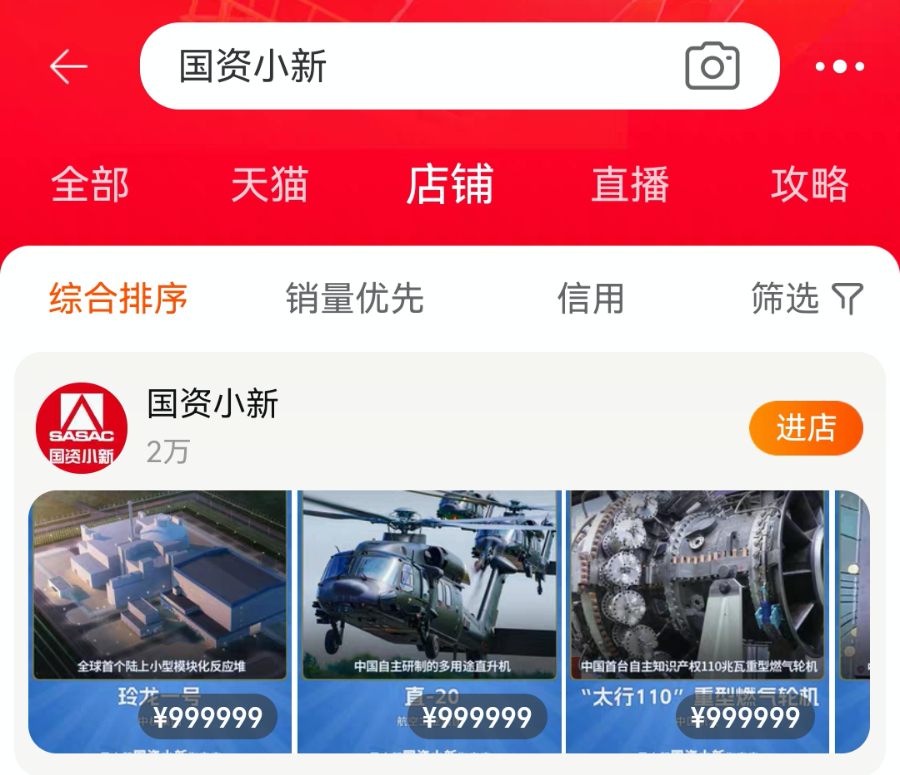Sort results by 信用
Image resolution: width=900 pixels, height=775 pixels.
590,298
